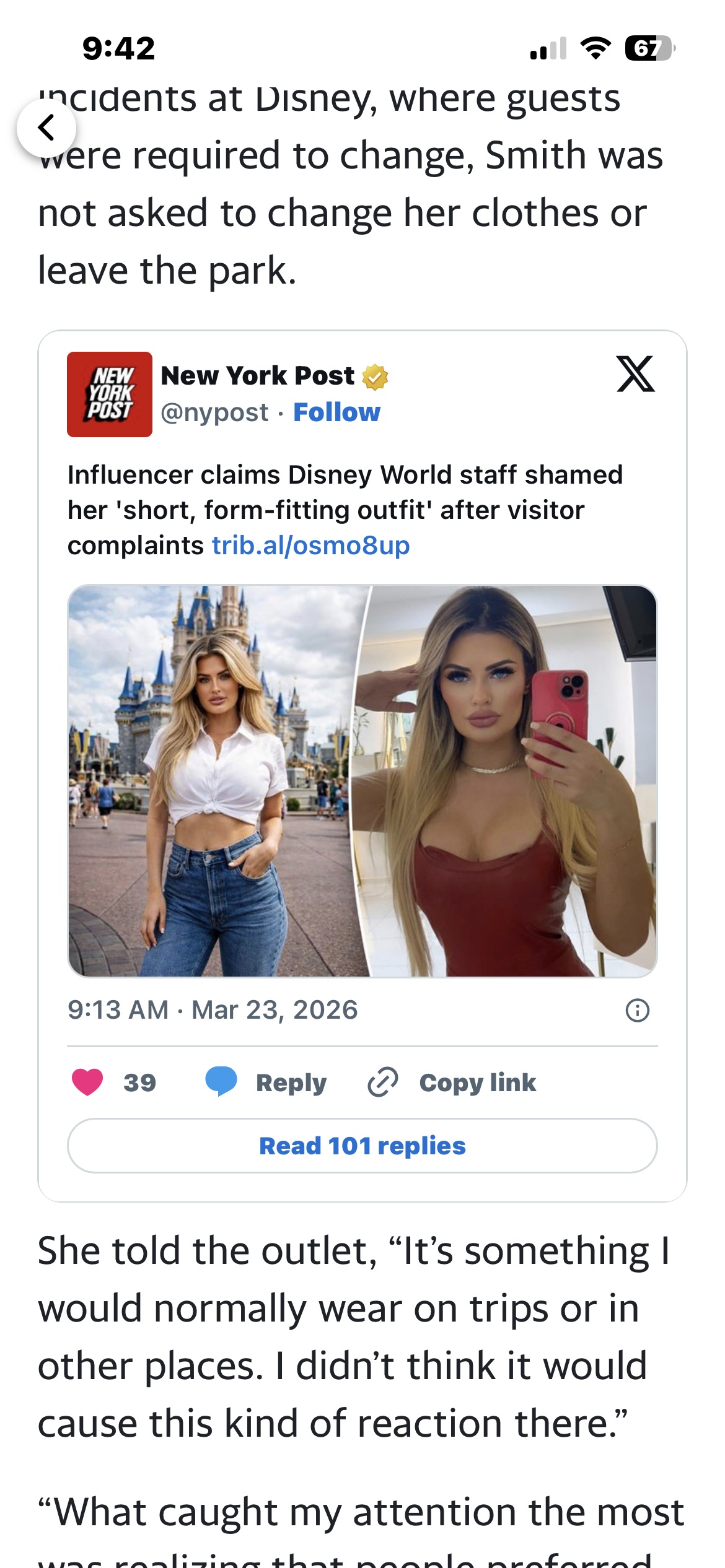
Task: Go back using the back arrow
Action: [46, 129]
